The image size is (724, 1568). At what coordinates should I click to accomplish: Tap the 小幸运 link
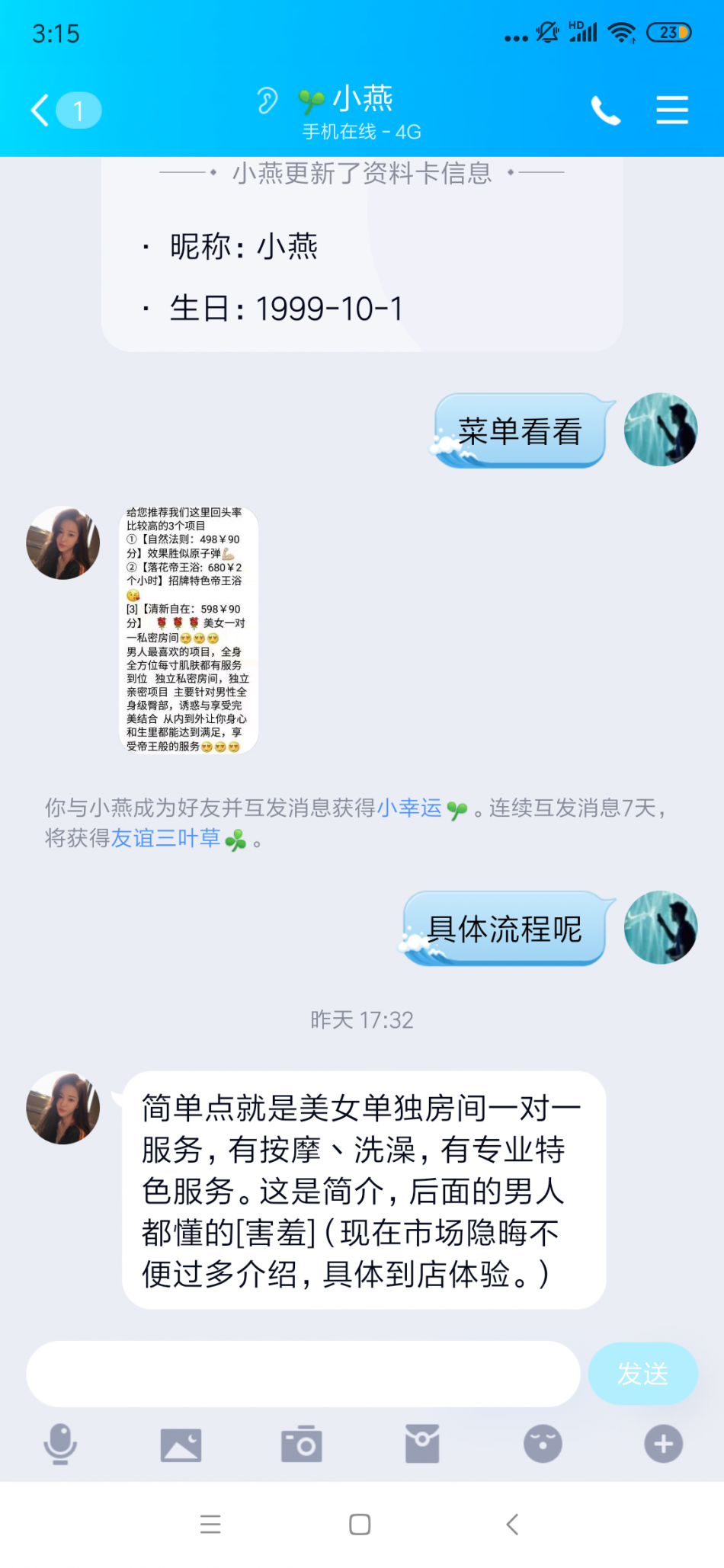coord(410,808)
